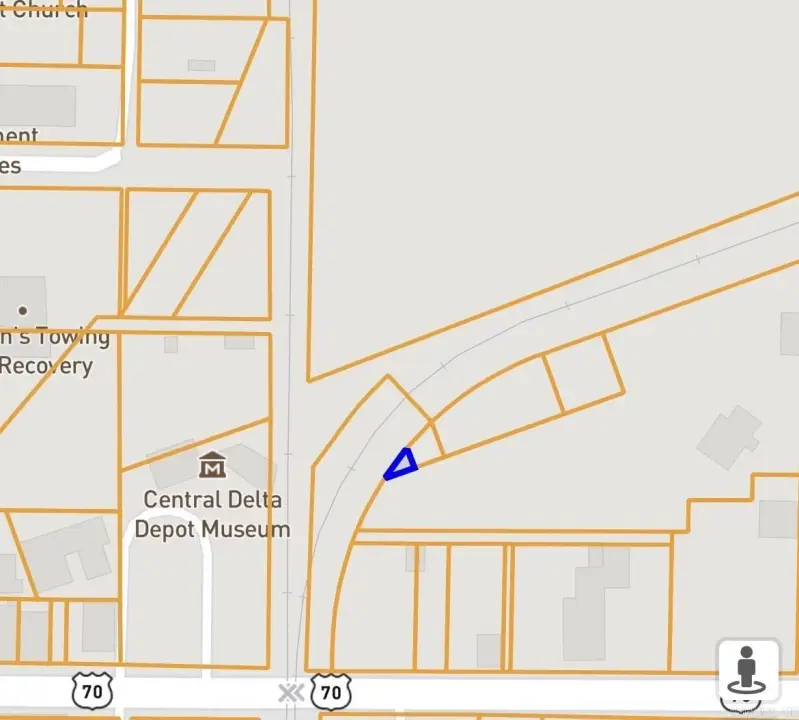Select the Central Delta Depot Museum marker
Screen dimensions: 799x720
(212, 465)
